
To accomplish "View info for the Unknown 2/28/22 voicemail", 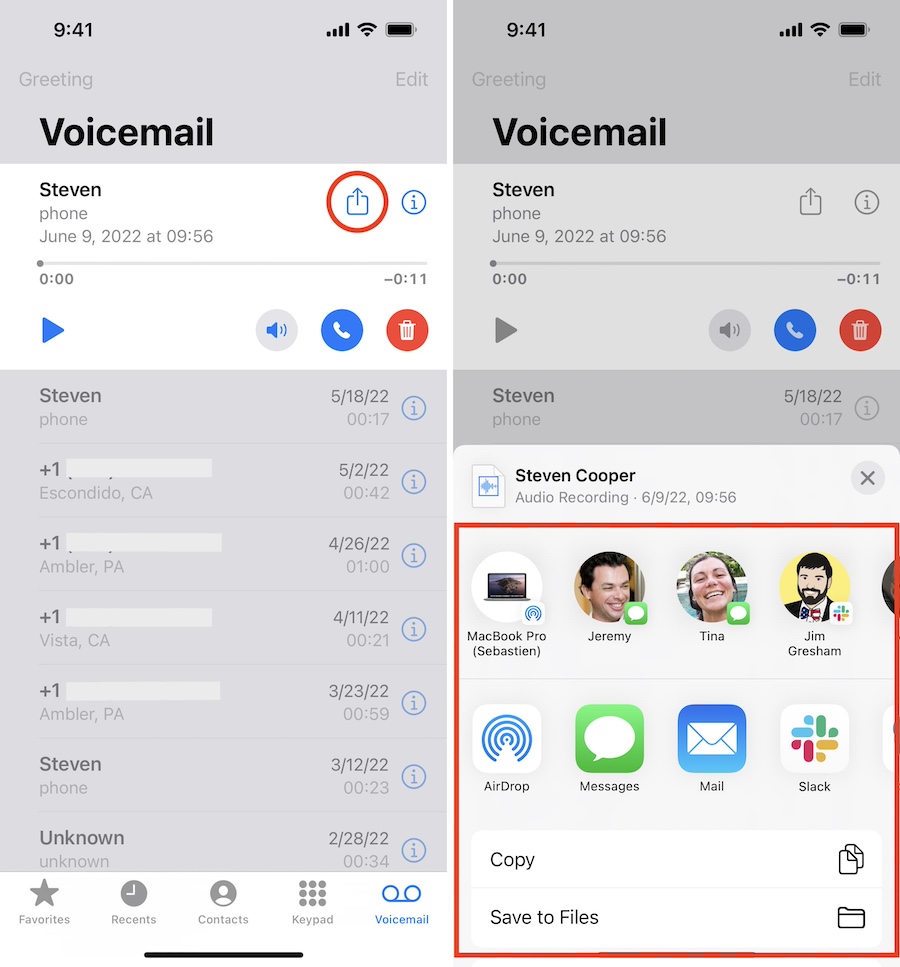I will point(413,849).
